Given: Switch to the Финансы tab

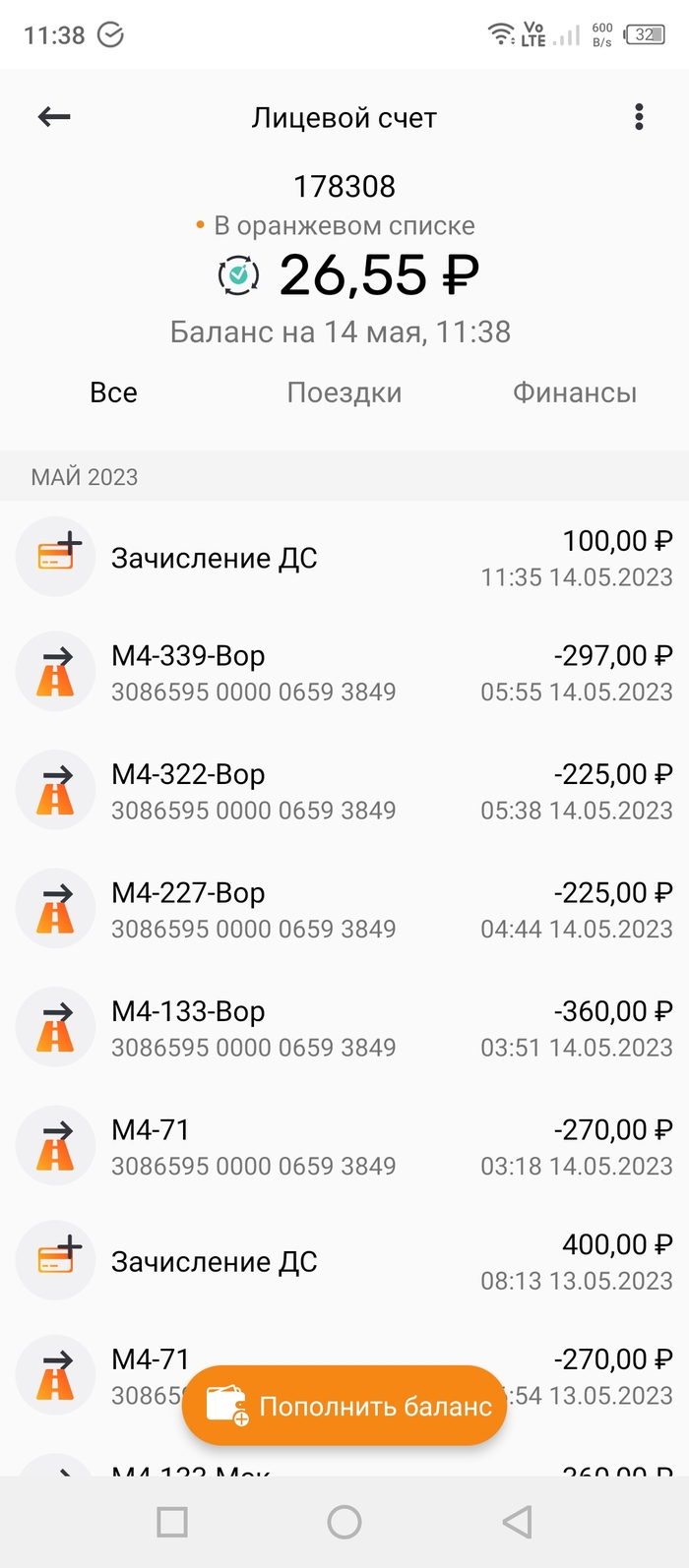Looking at the screenshot, I should [574, 392].
